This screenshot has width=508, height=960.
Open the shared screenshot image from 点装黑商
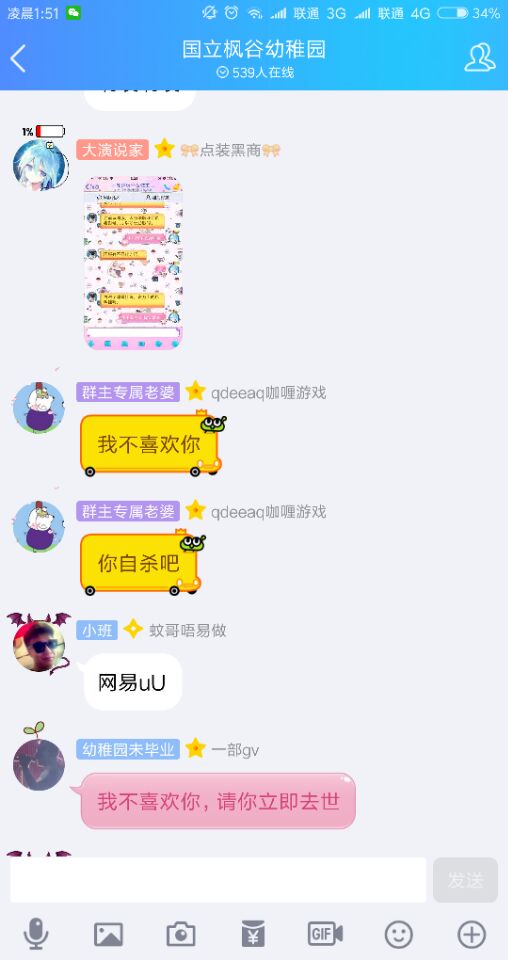tap(133, 263)
